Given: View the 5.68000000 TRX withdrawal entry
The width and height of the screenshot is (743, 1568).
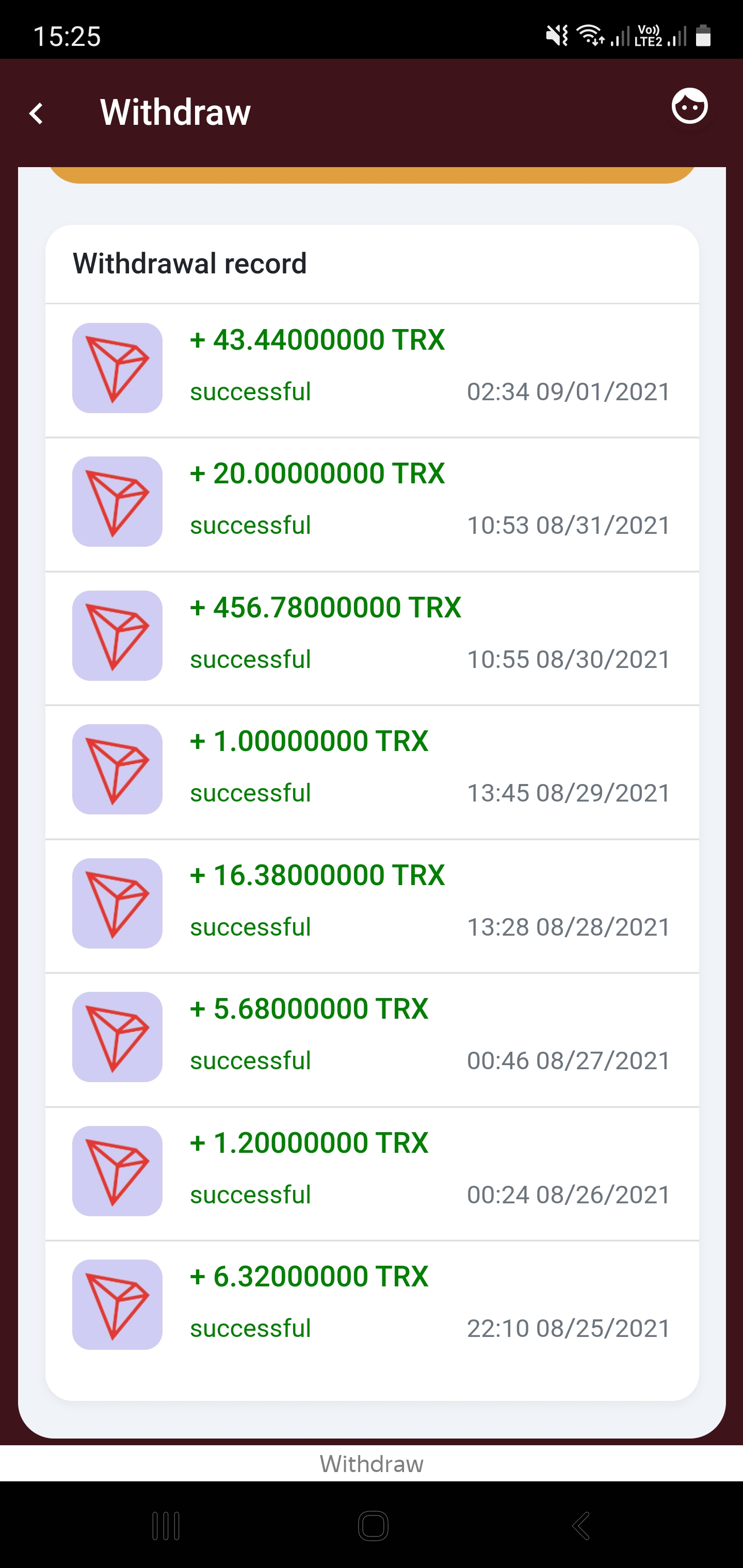Looking at the screenshot, I should tap(372, 1040).
